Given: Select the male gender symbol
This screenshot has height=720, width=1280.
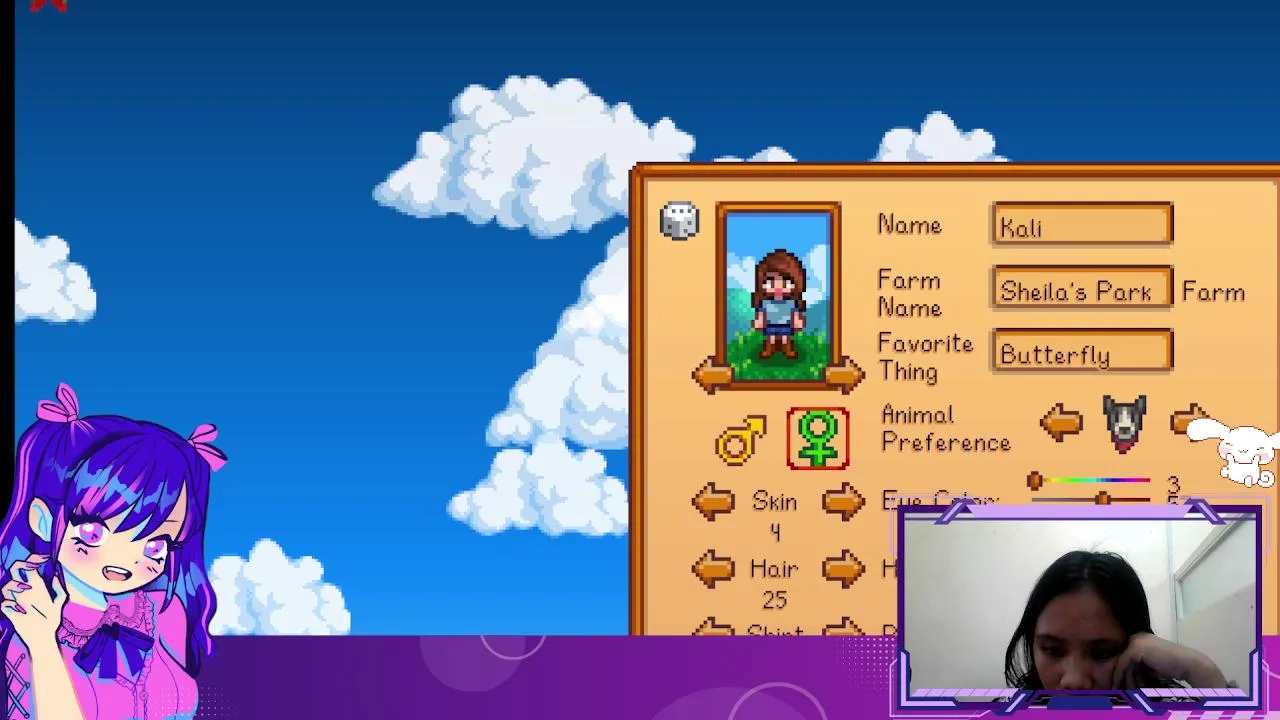Looking at the screenshot, I should pyautogui.click(x=741, y=439).
